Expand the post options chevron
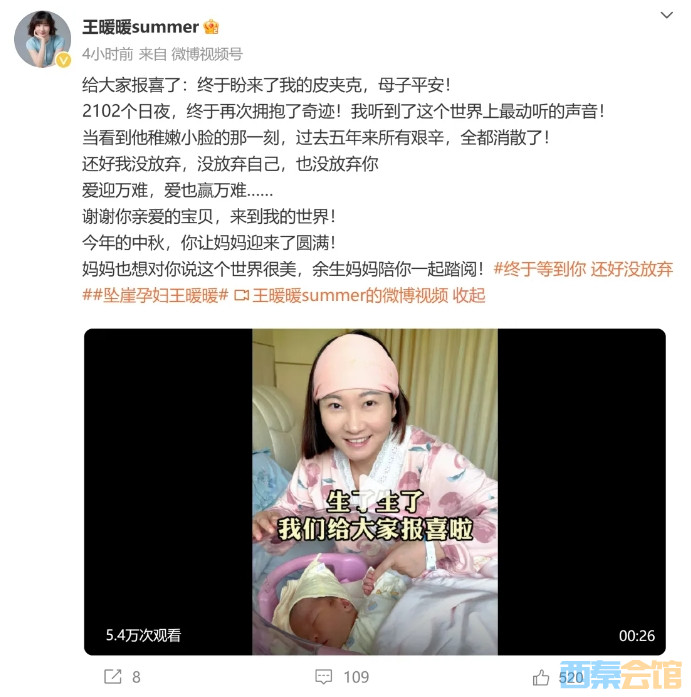This screenshot has width=691, height=697. [x=667, y=15]
